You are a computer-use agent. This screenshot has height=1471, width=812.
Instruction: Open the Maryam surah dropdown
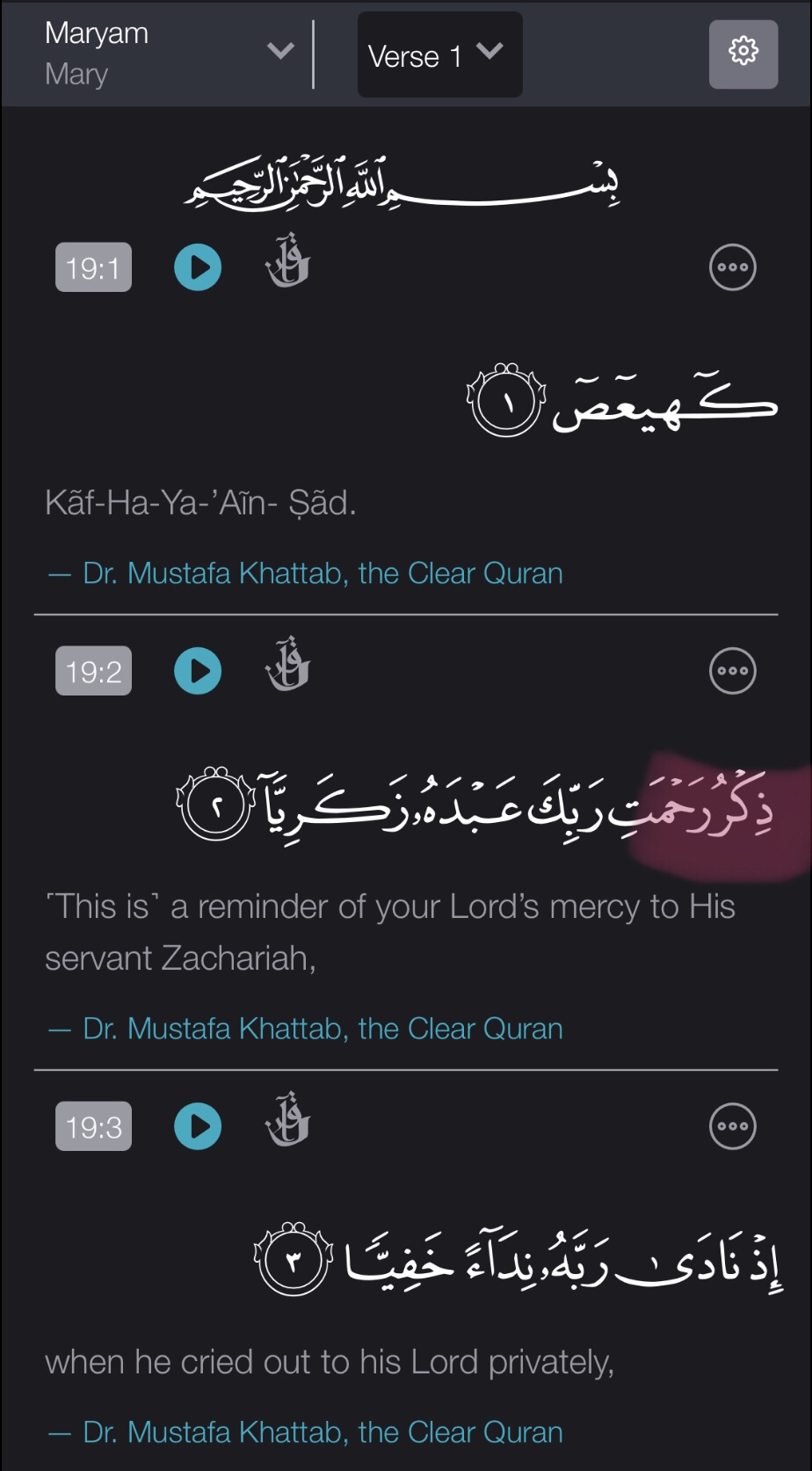pos(167,53)
